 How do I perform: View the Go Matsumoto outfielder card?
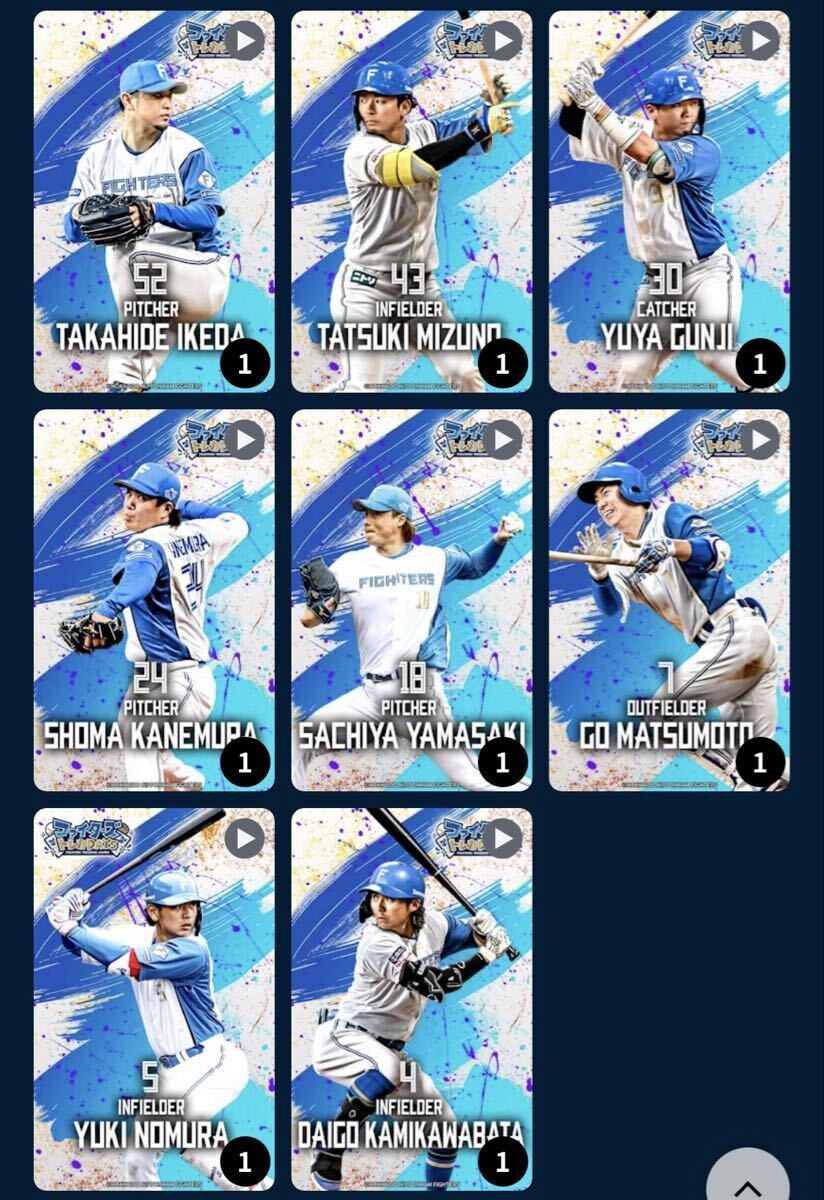click(668, 598)
